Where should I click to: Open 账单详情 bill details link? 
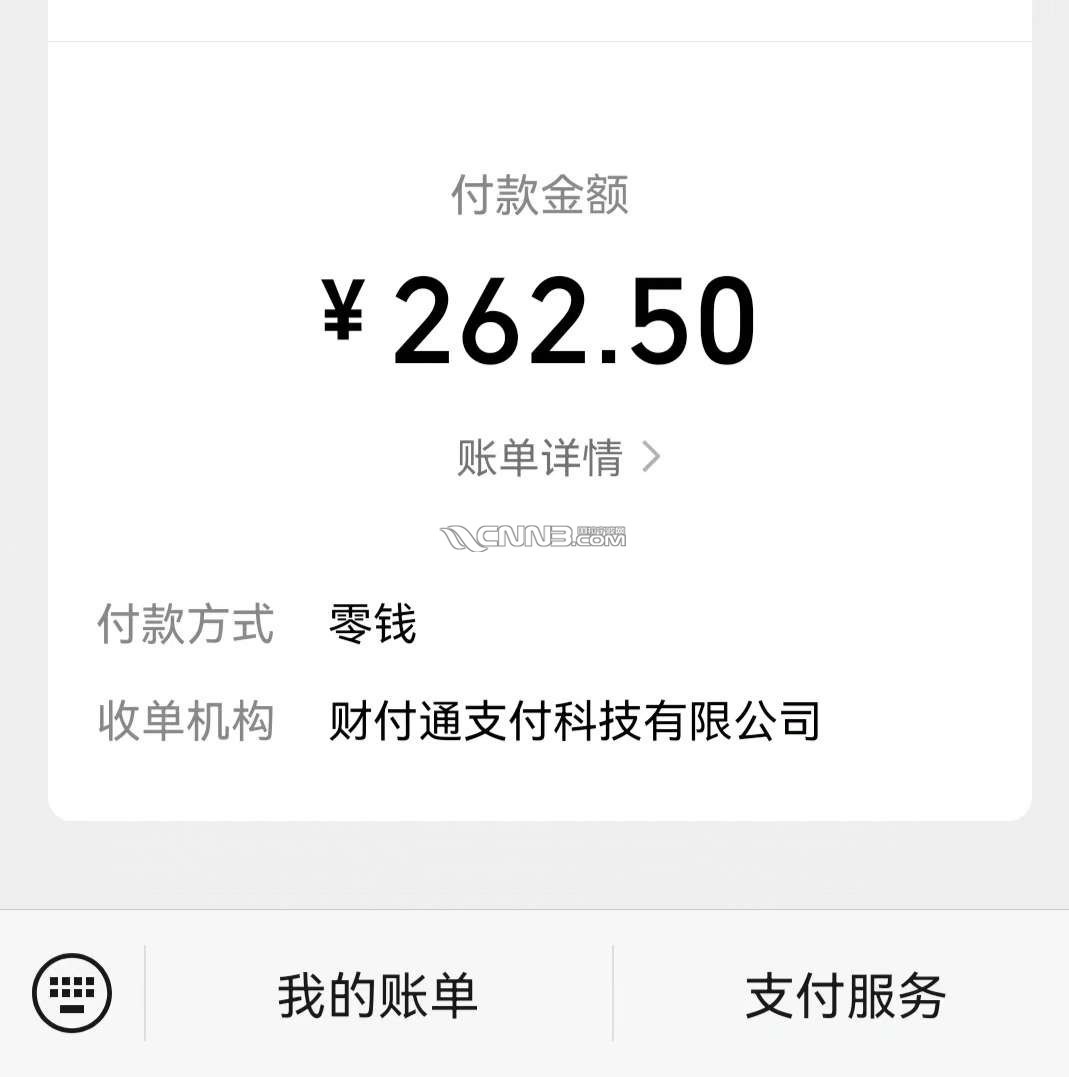click(558, 458)
